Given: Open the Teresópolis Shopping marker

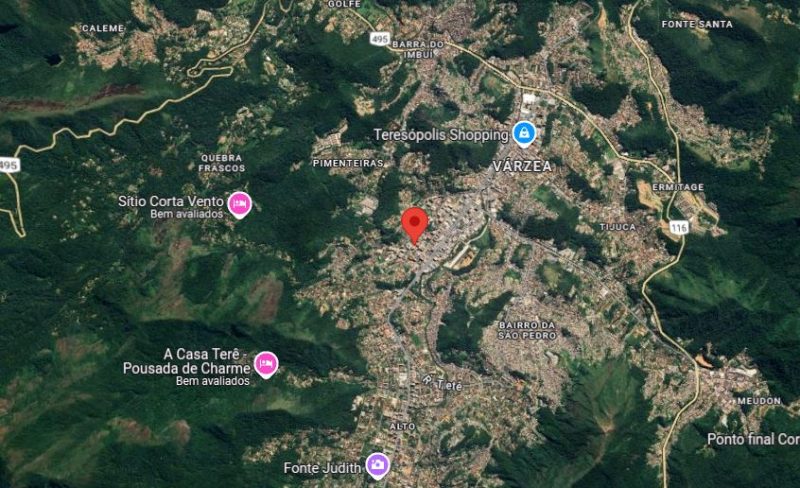Looking at the screenshot, I should (523, 133).
